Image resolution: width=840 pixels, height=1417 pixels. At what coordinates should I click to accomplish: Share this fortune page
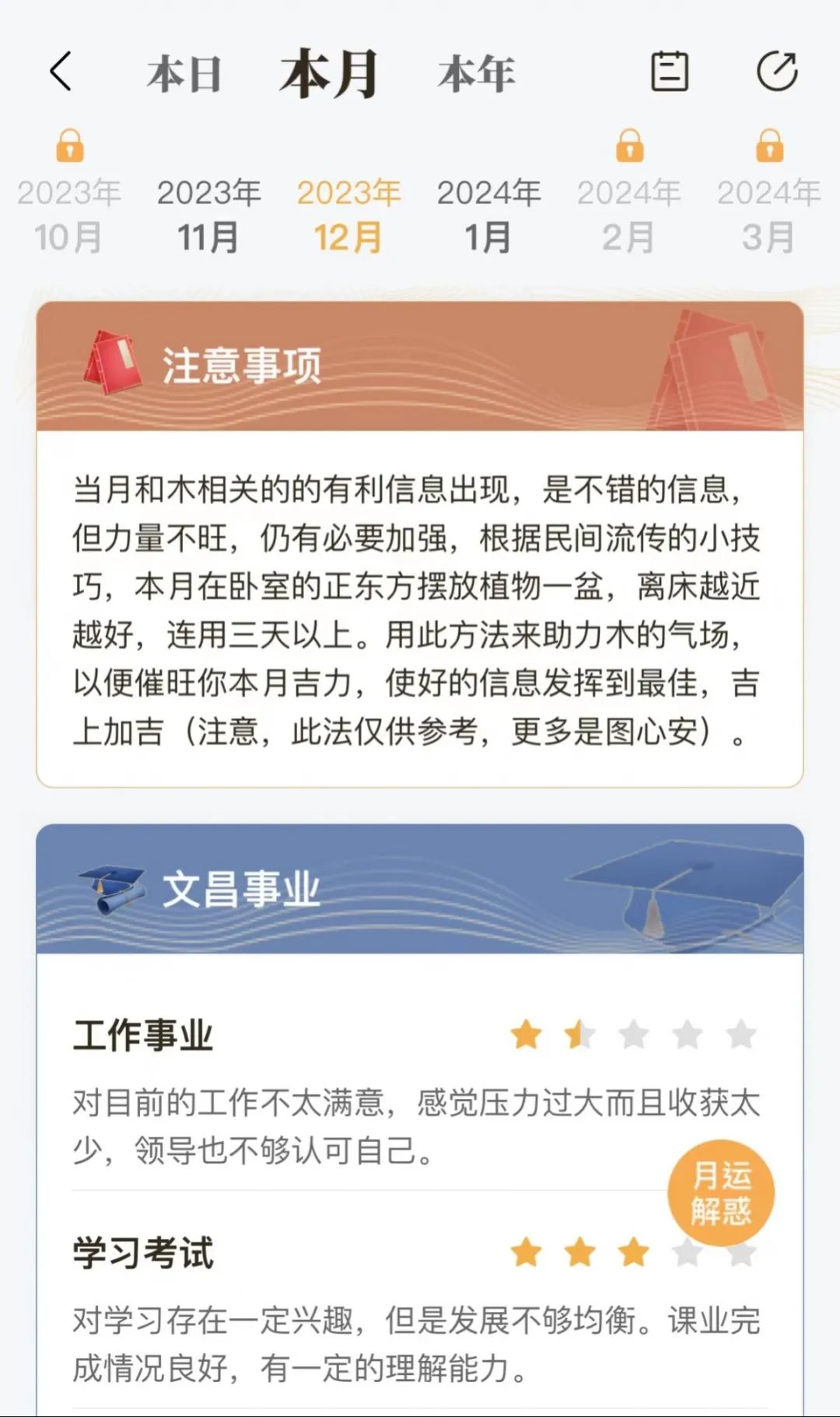pyautogui.click(x=777, y=72)
